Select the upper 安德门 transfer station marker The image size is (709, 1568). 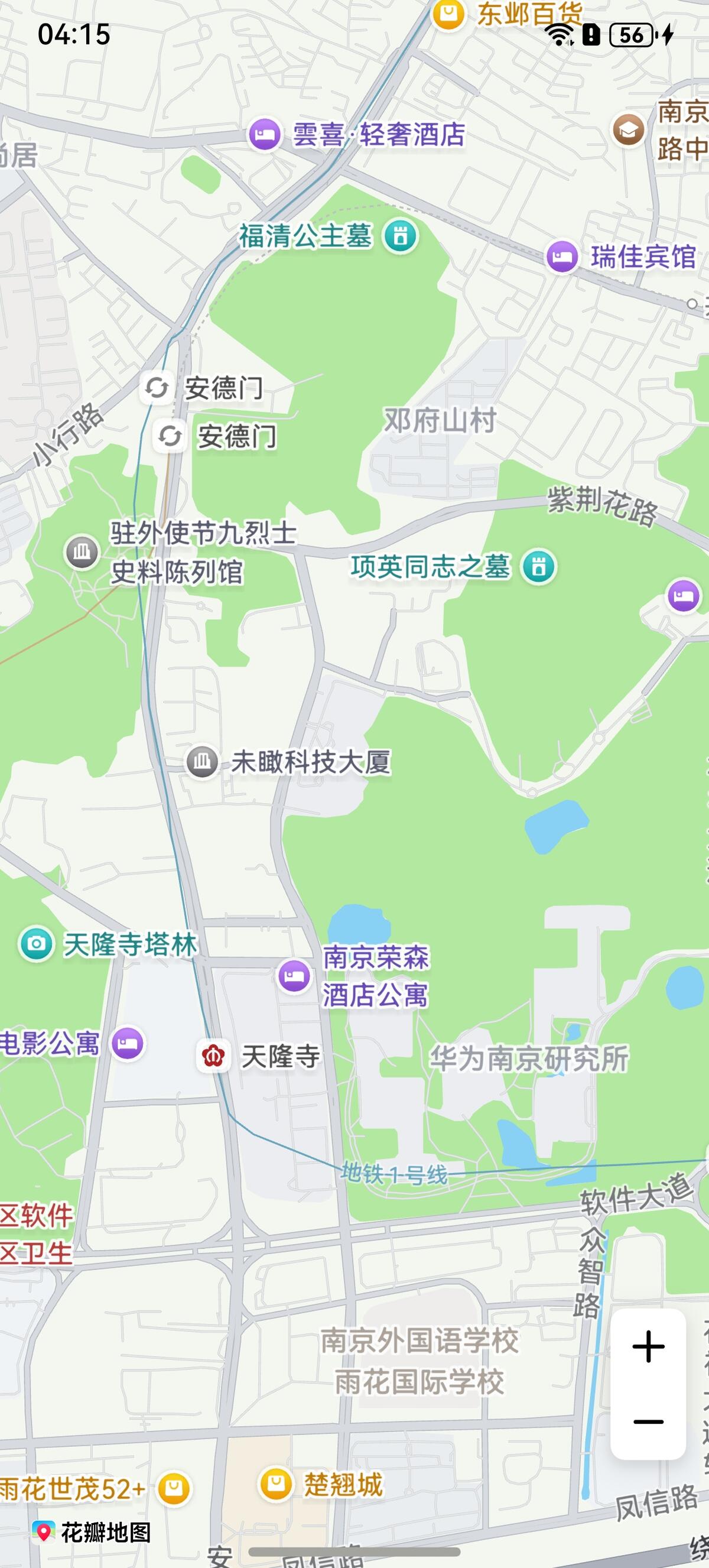coord(157,388)
